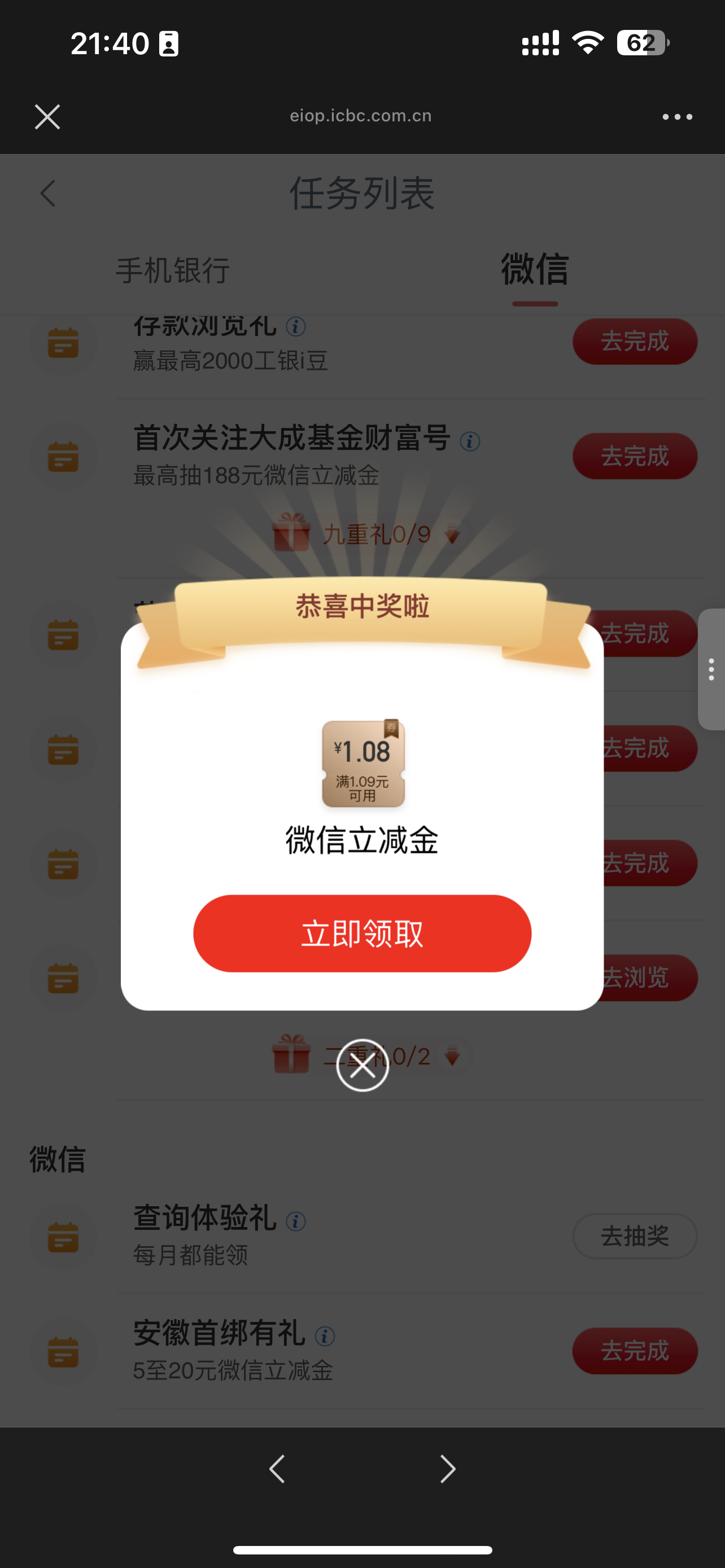Tap 去完成 for 赢最高2000工银i豆 task
The height and width of the screenshot is (1568, 725).
635,341
